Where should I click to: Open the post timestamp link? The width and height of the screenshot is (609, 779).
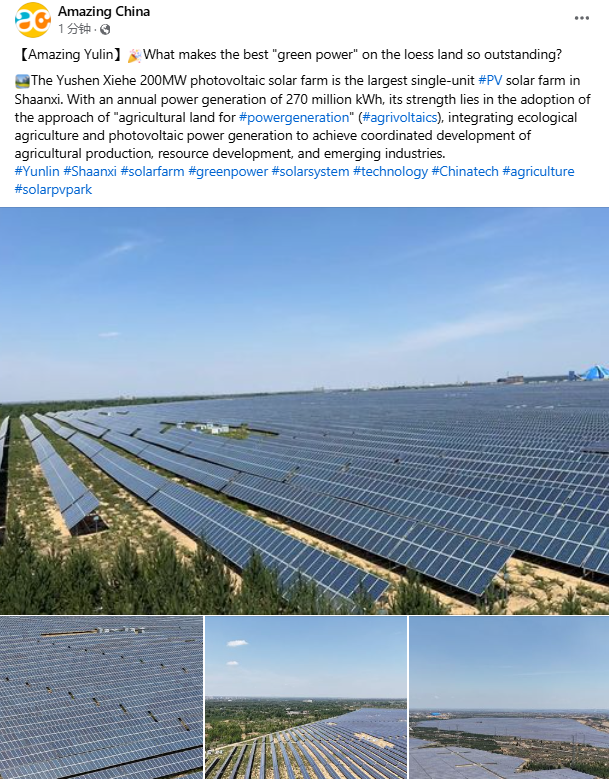75,29
